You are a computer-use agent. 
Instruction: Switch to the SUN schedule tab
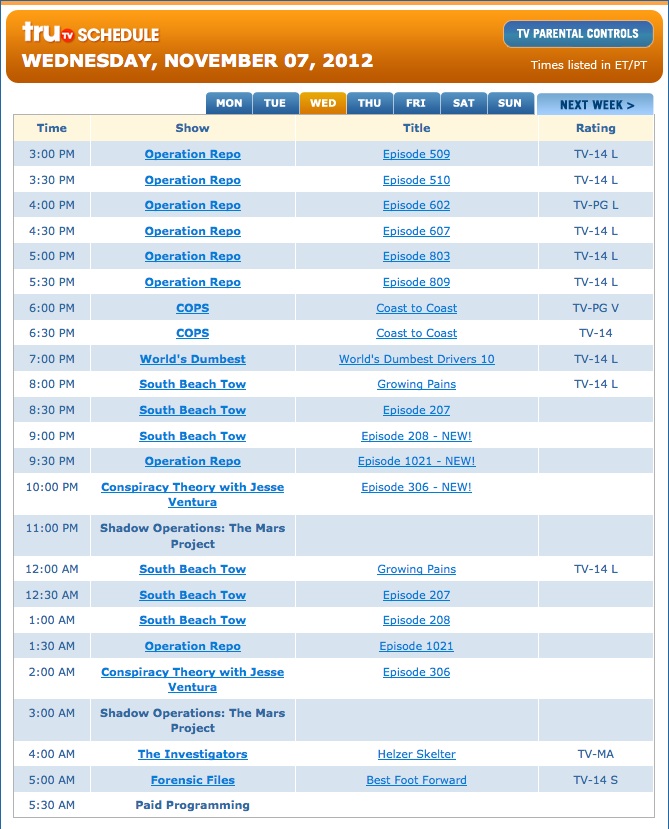click(510, 104)
